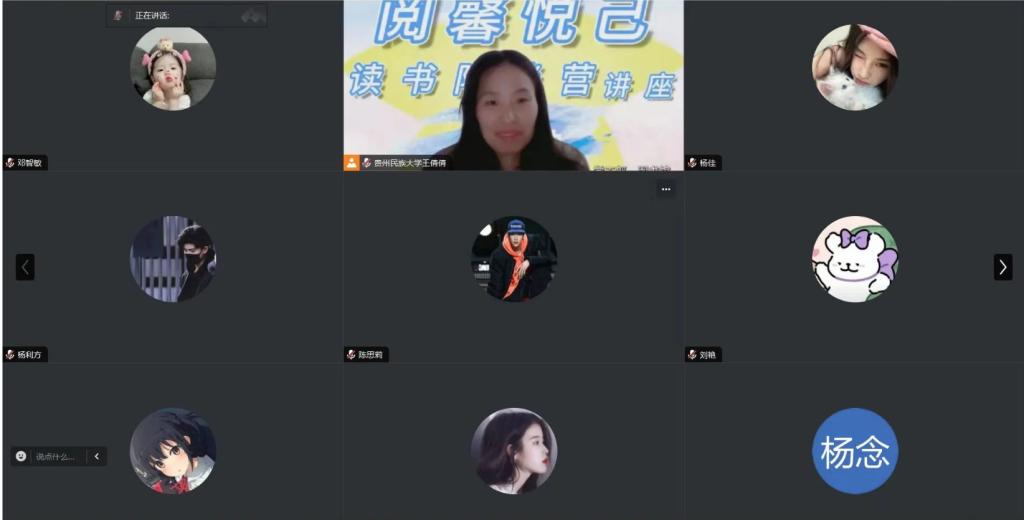Select 杨利方's participant tile
The image size is (1024, 520).
[x=172, y=265]
